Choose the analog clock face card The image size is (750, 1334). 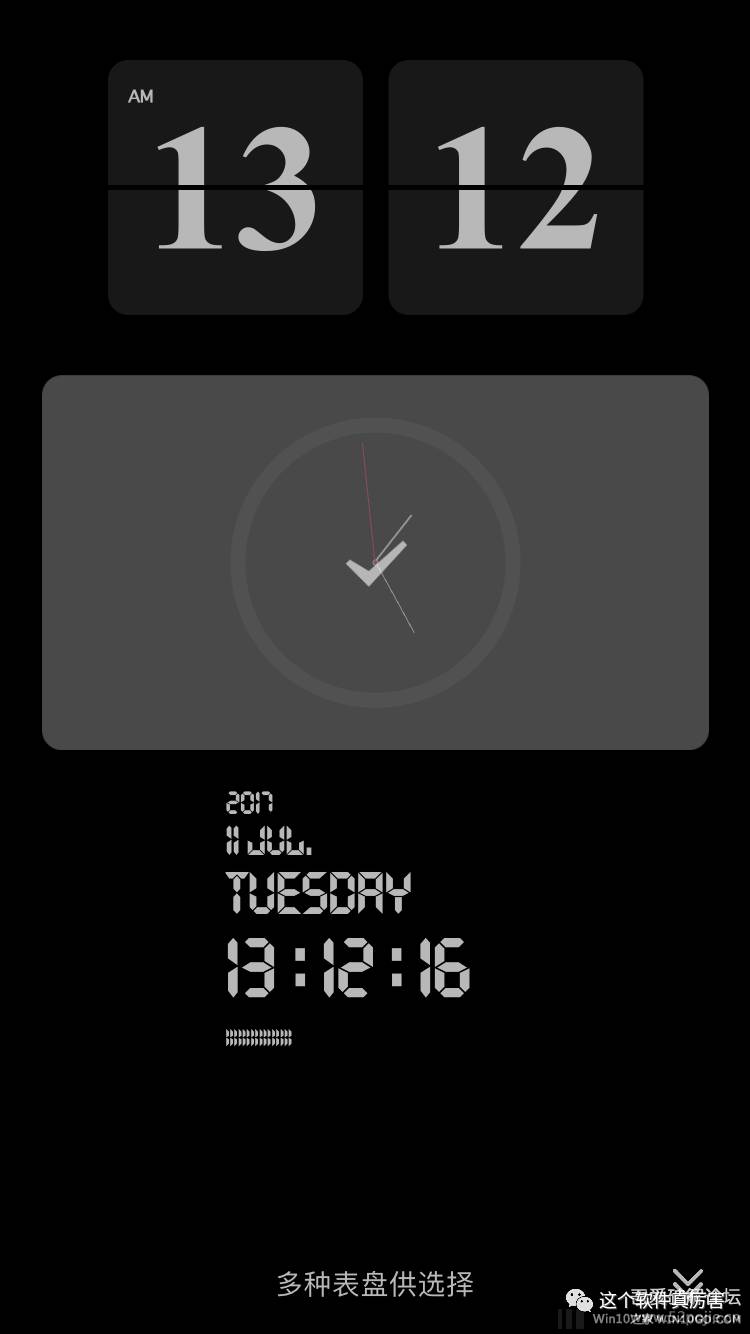(375, 562)
